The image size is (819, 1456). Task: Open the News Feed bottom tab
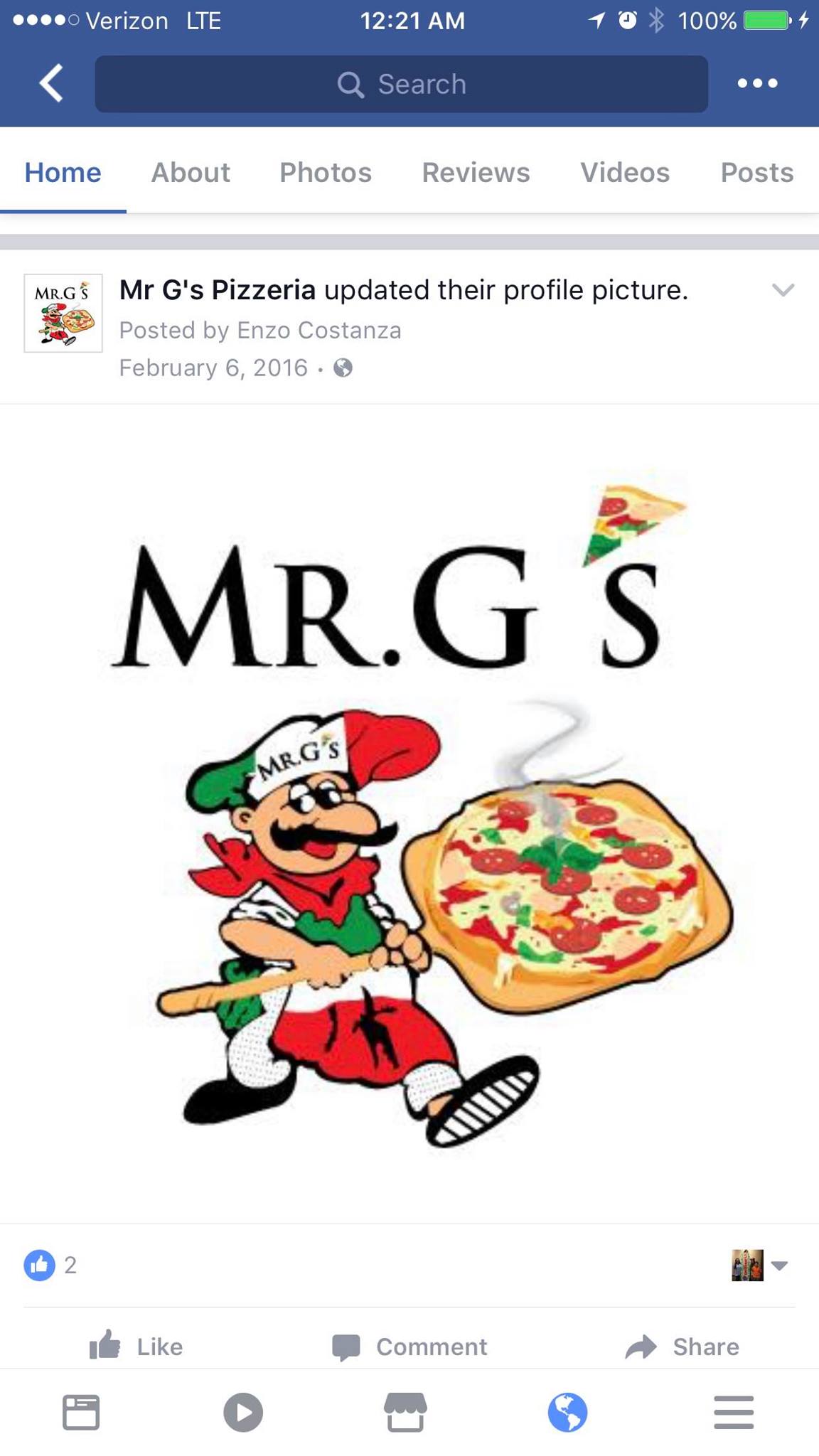coord(81,1412)
